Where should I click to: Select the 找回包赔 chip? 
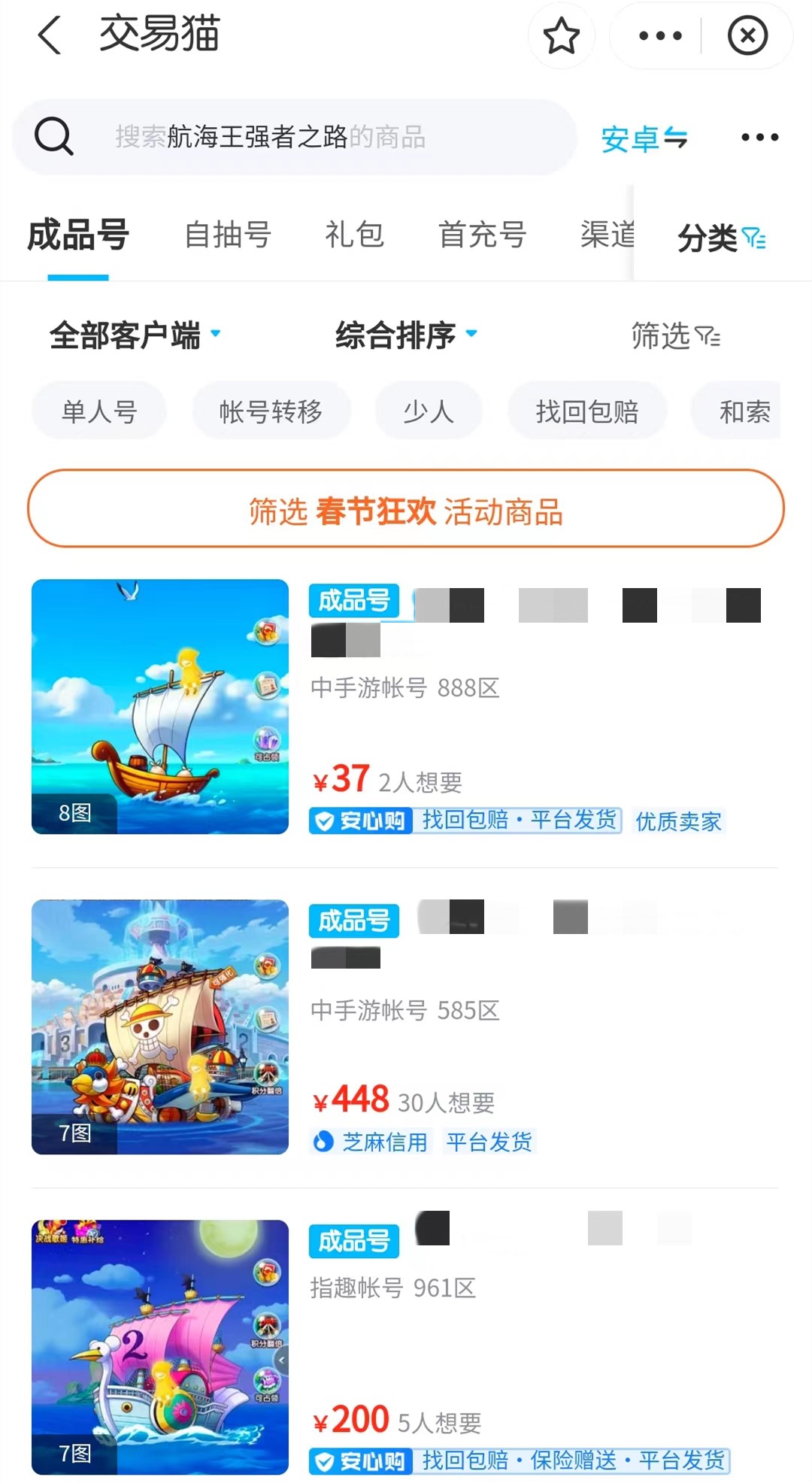coord(586,411)
